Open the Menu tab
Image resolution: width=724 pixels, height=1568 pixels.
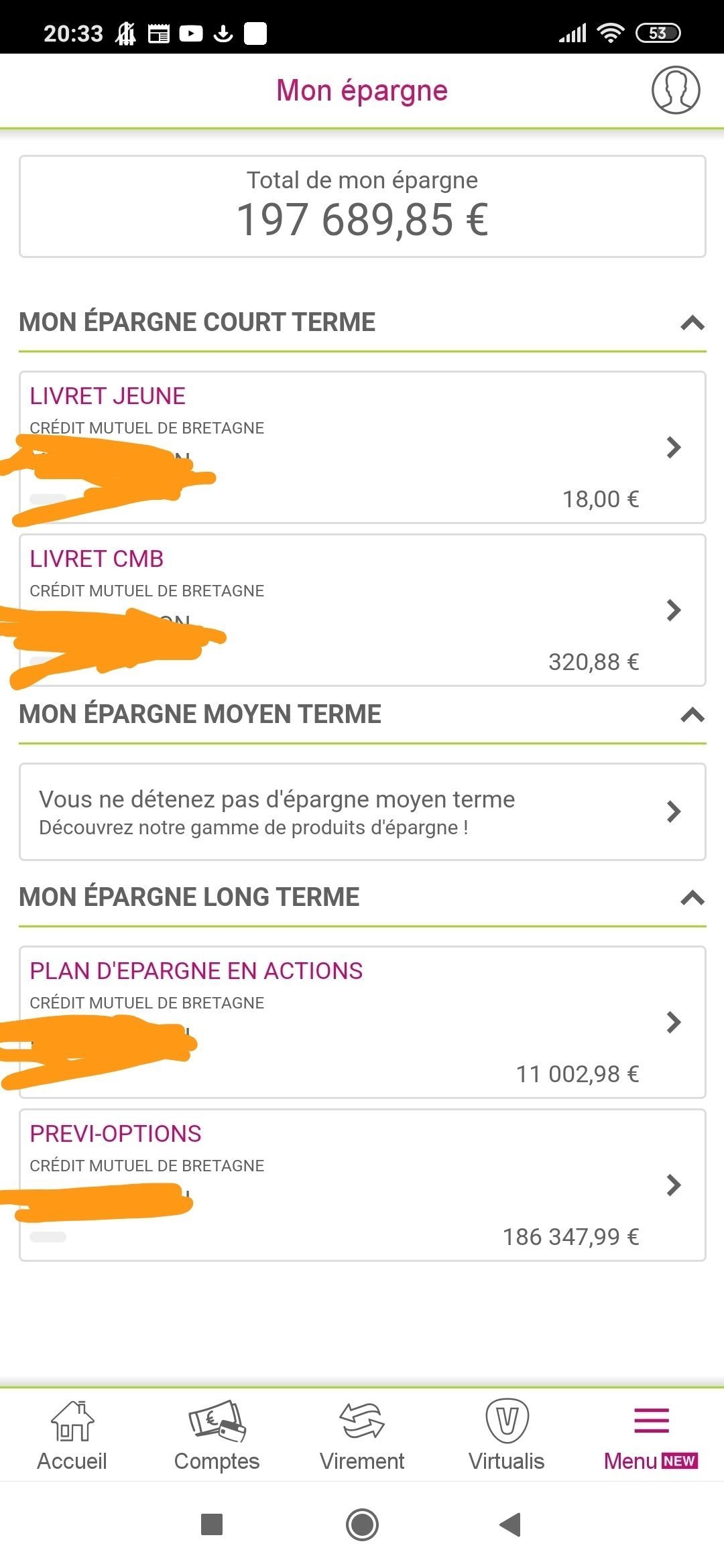tap(651, 1435)
